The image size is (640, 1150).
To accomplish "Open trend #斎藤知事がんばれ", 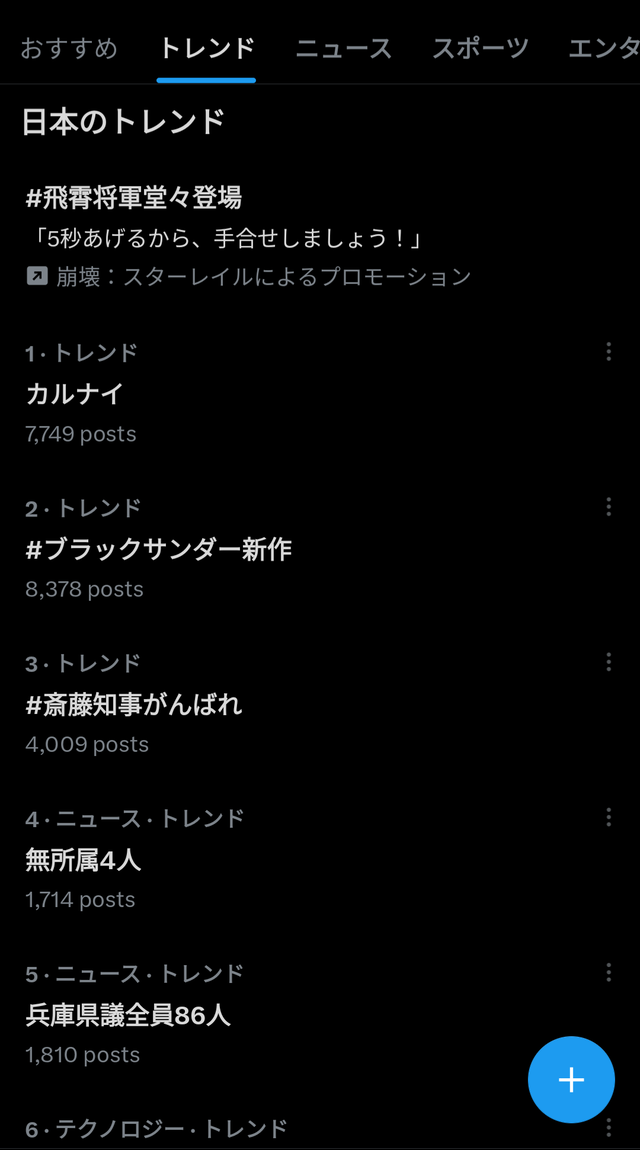I will coord(134,704).
